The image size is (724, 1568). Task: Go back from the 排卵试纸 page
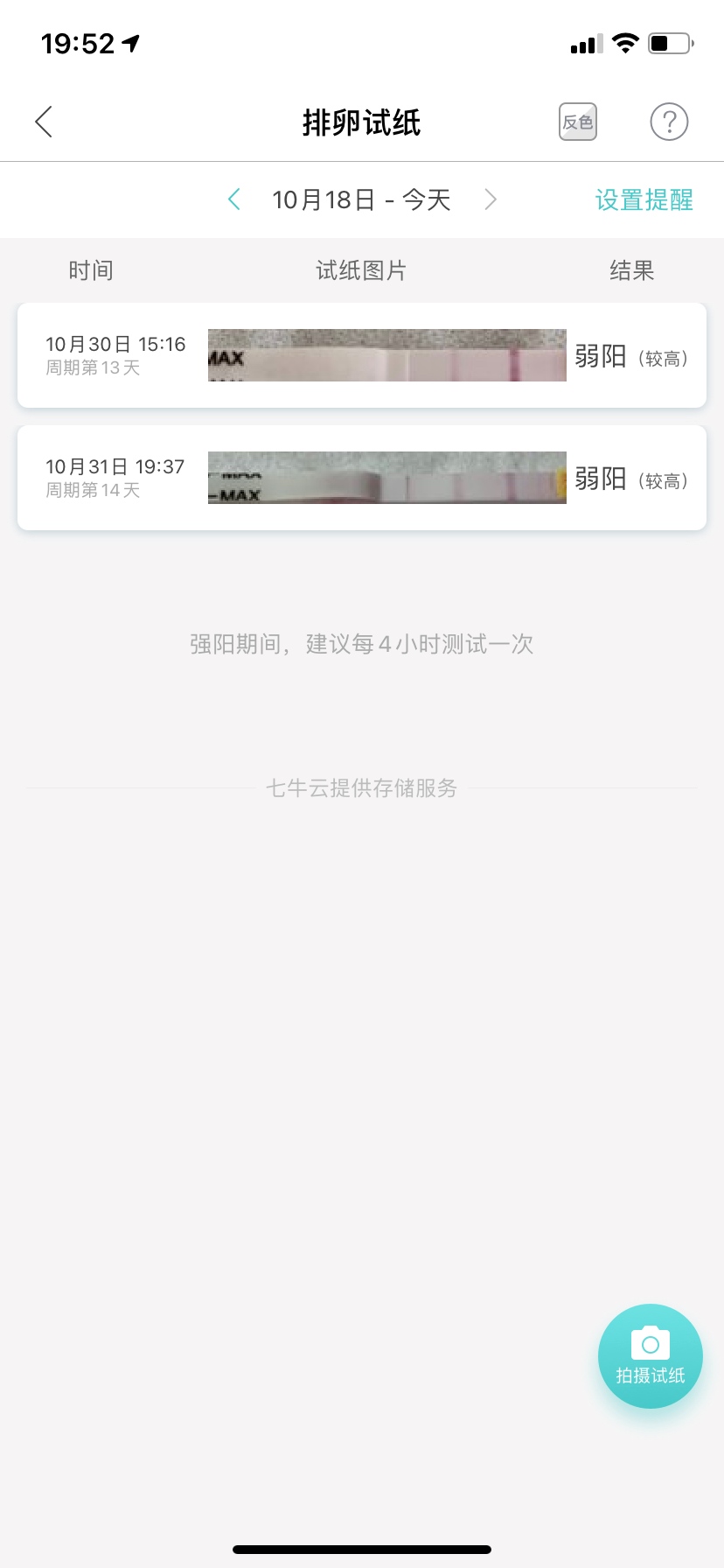tap(44, 122)
